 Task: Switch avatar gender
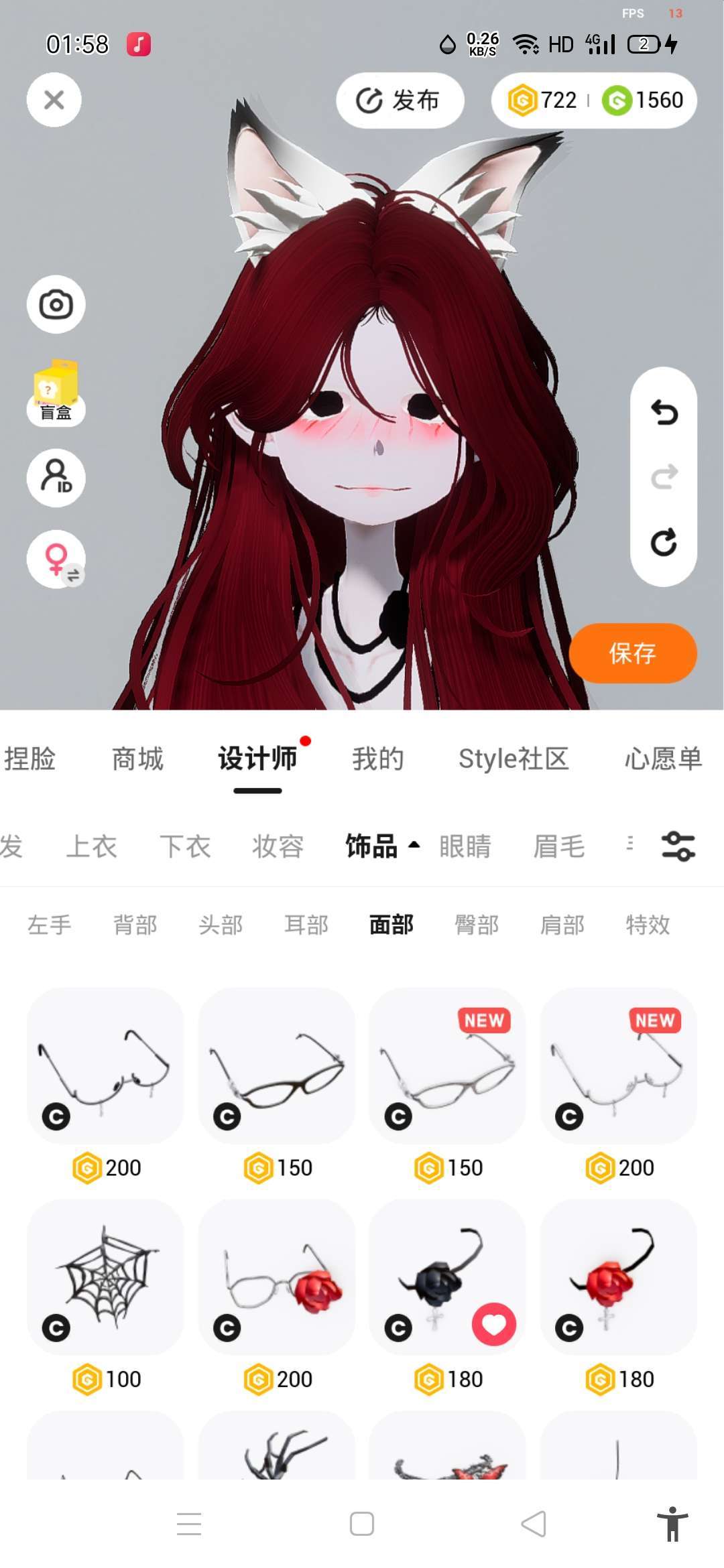pos(56,559)
